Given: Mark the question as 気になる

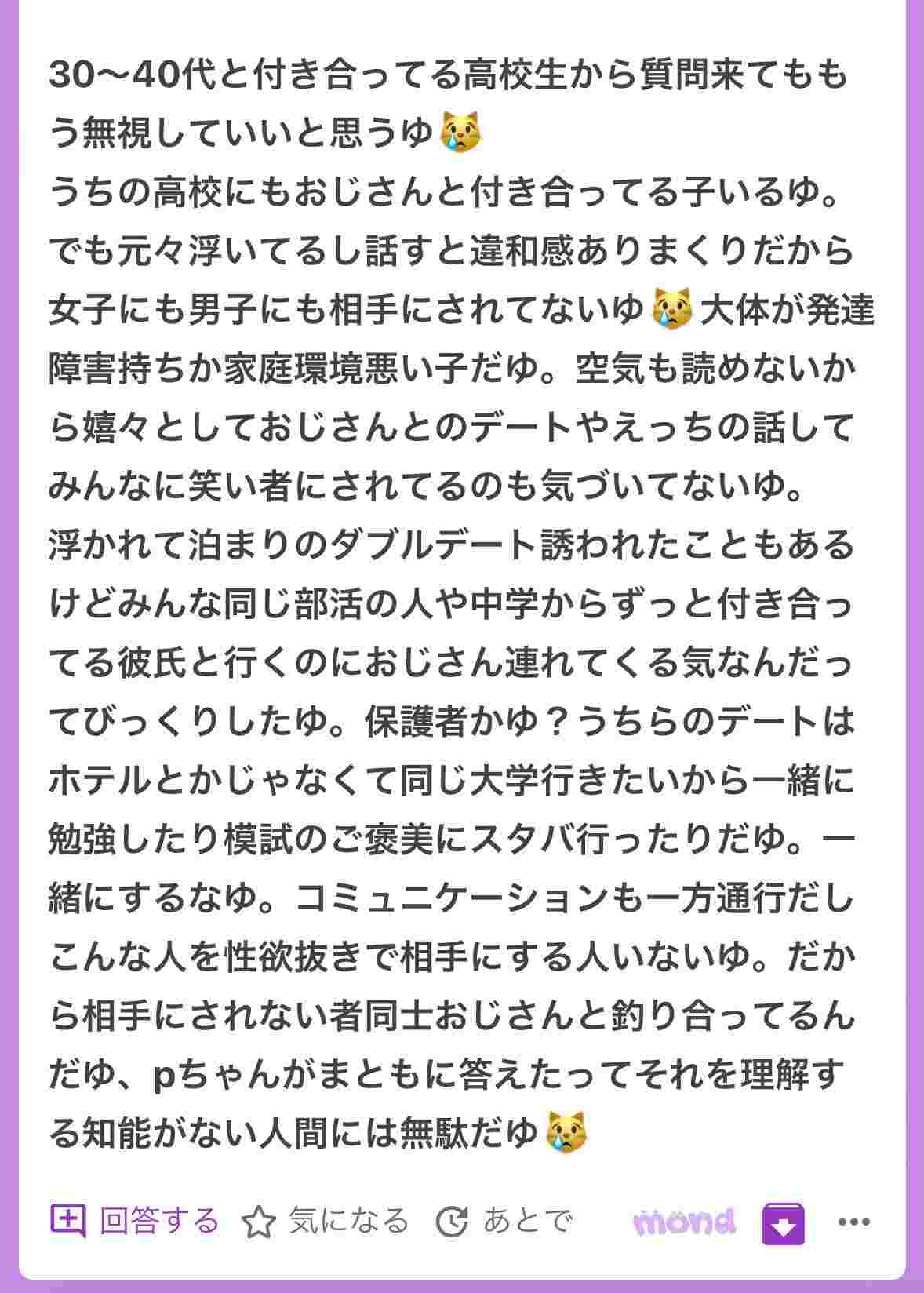Looking at the screenshot, I should click(325, 1222).
